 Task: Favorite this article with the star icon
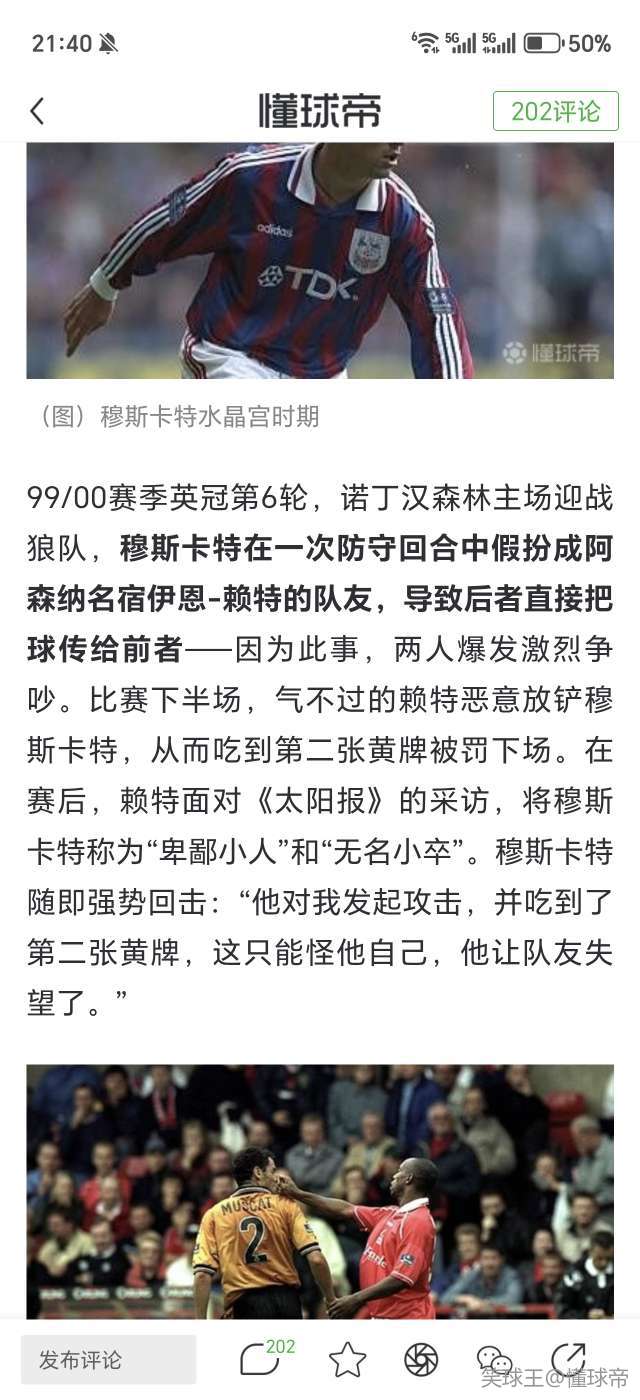coord(347,1360)
